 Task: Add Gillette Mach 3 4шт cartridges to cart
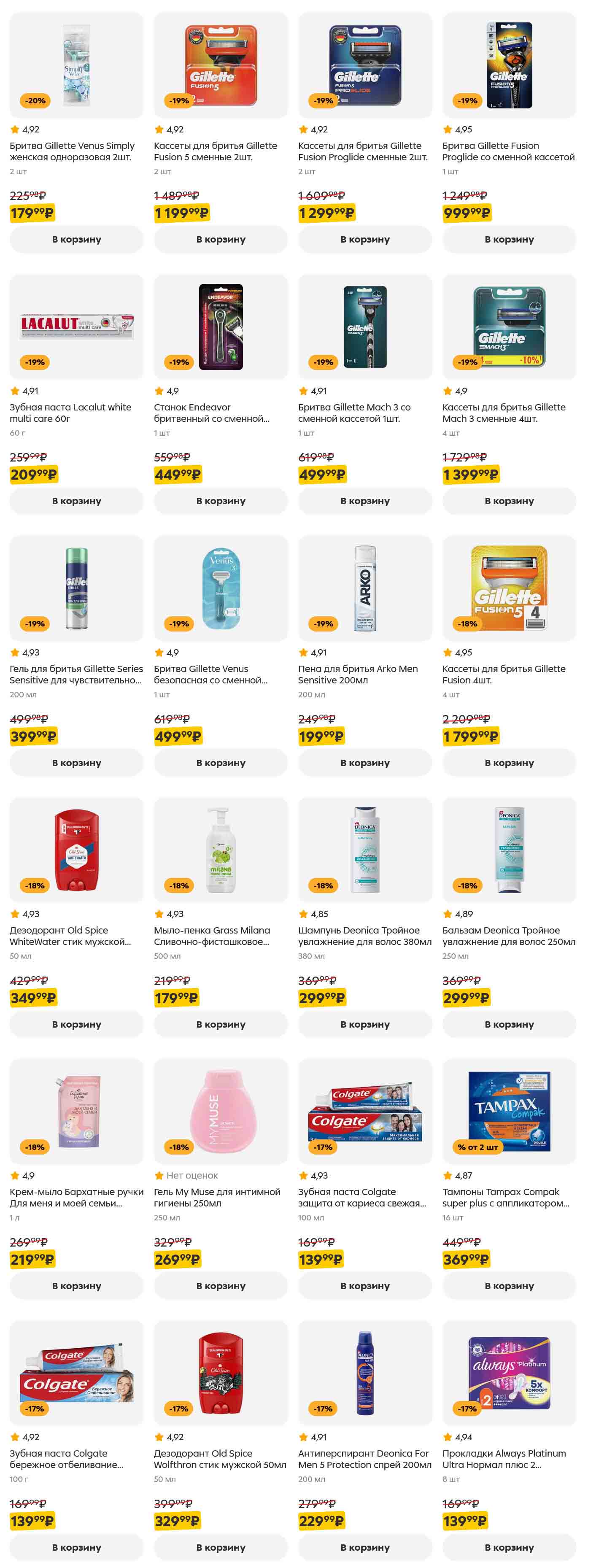pyautogui.click(x=509, y=501)
